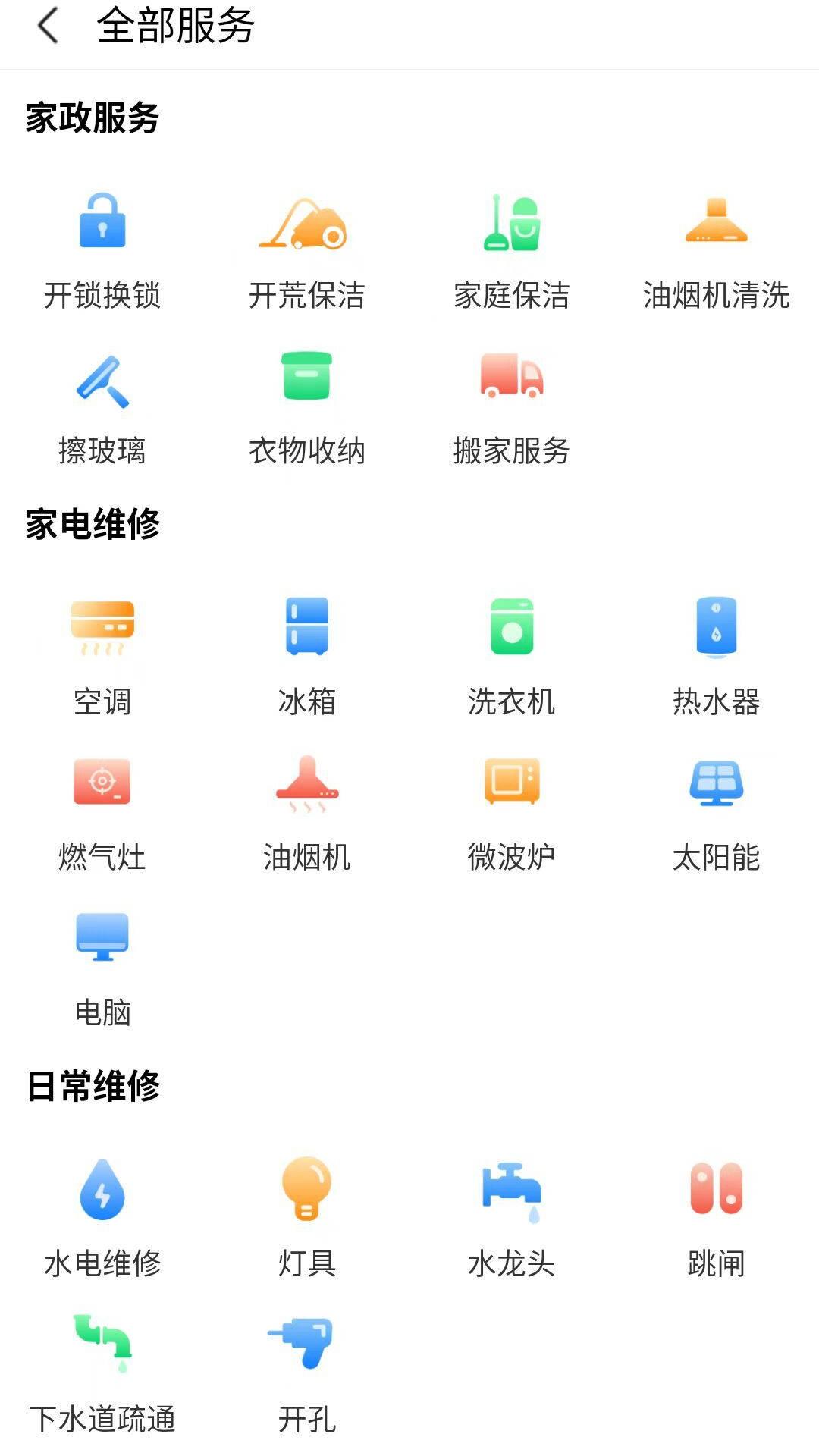Select 开荒保洁 cleaning service
The image size is (819, 1456).
307,250
